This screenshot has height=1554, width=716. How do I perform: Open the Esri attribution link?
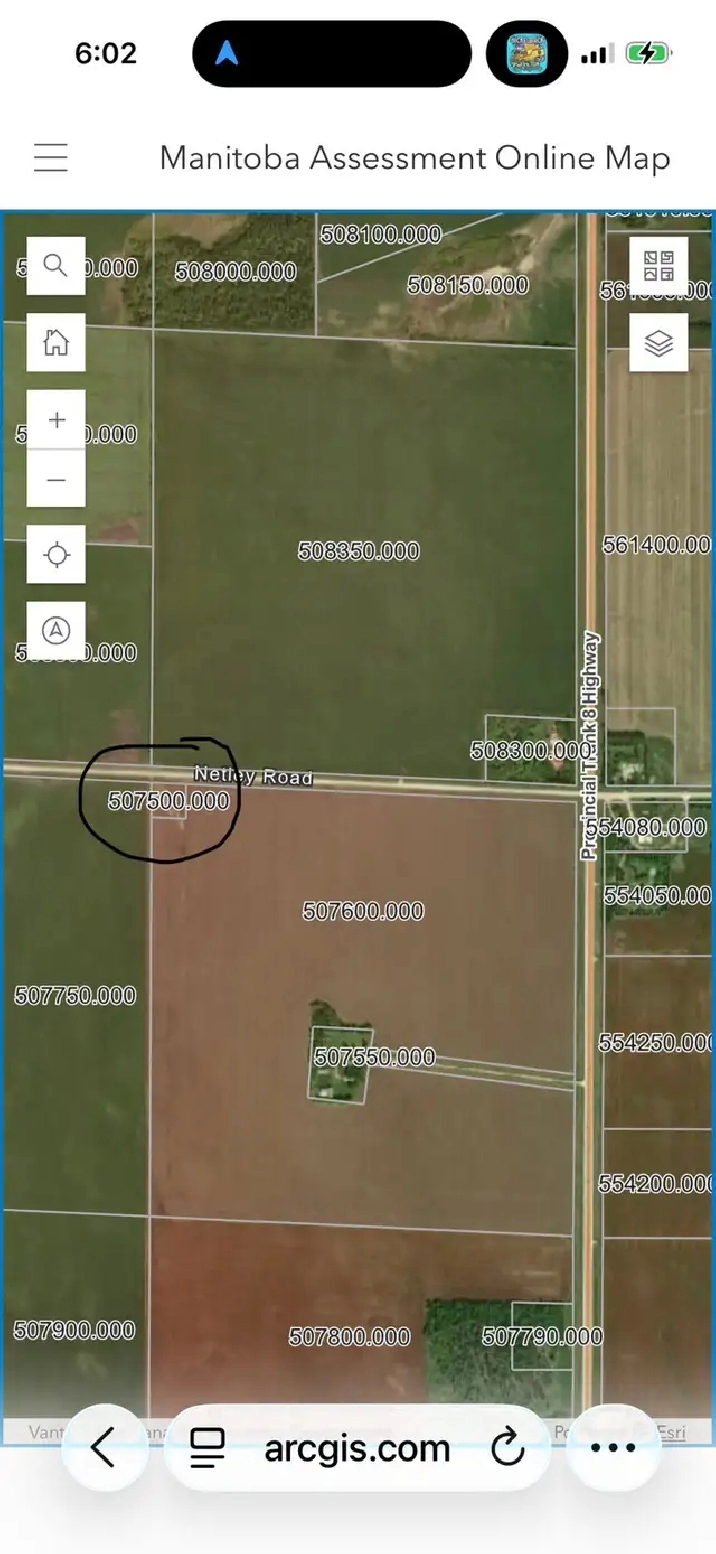click(x=671, y=1432)
